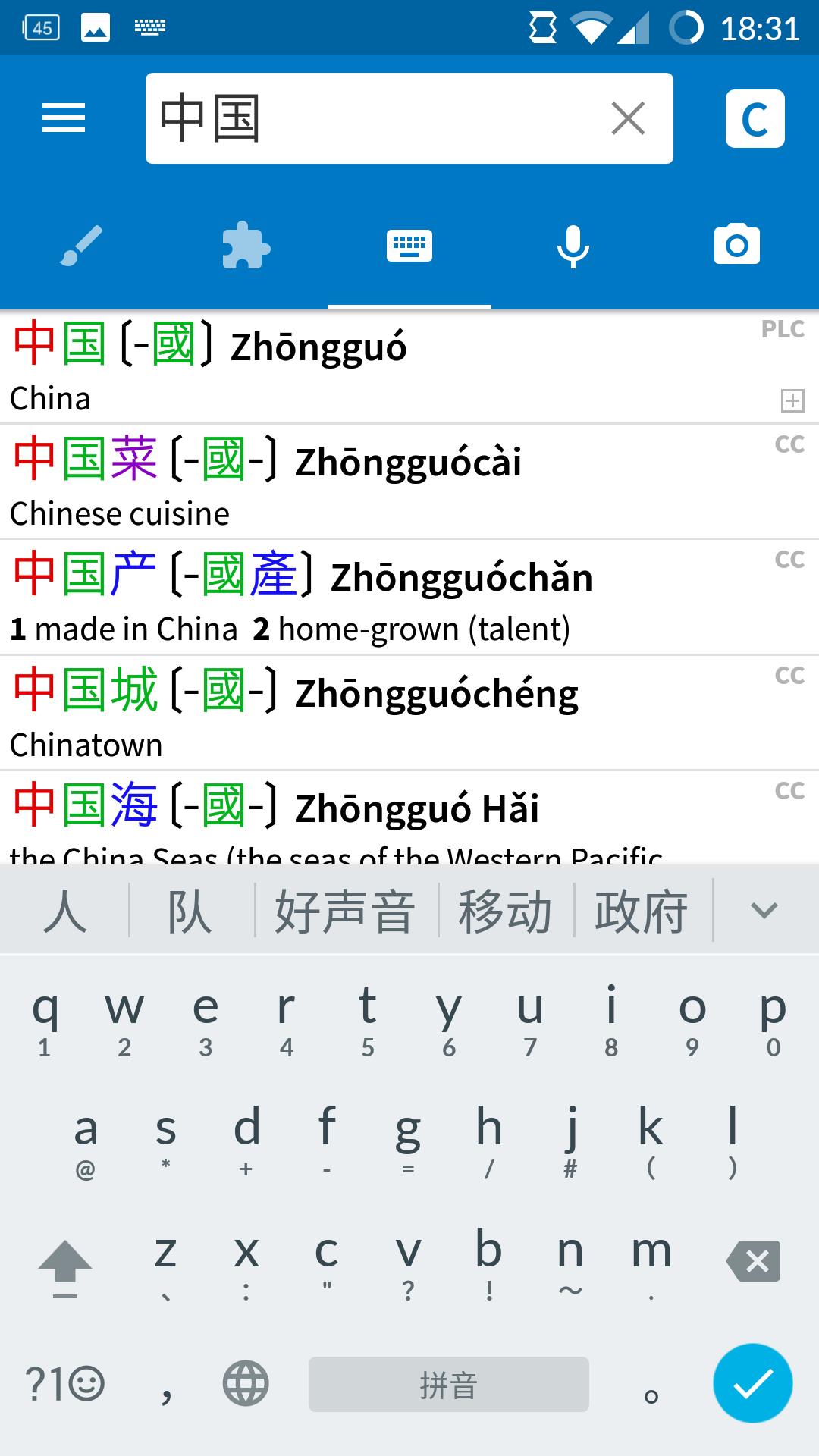The height and width of the screenshot is (1456, 819).
Task: Open the Zhōngguó Hǎi China Seas entry
Action: pos(379,819)
